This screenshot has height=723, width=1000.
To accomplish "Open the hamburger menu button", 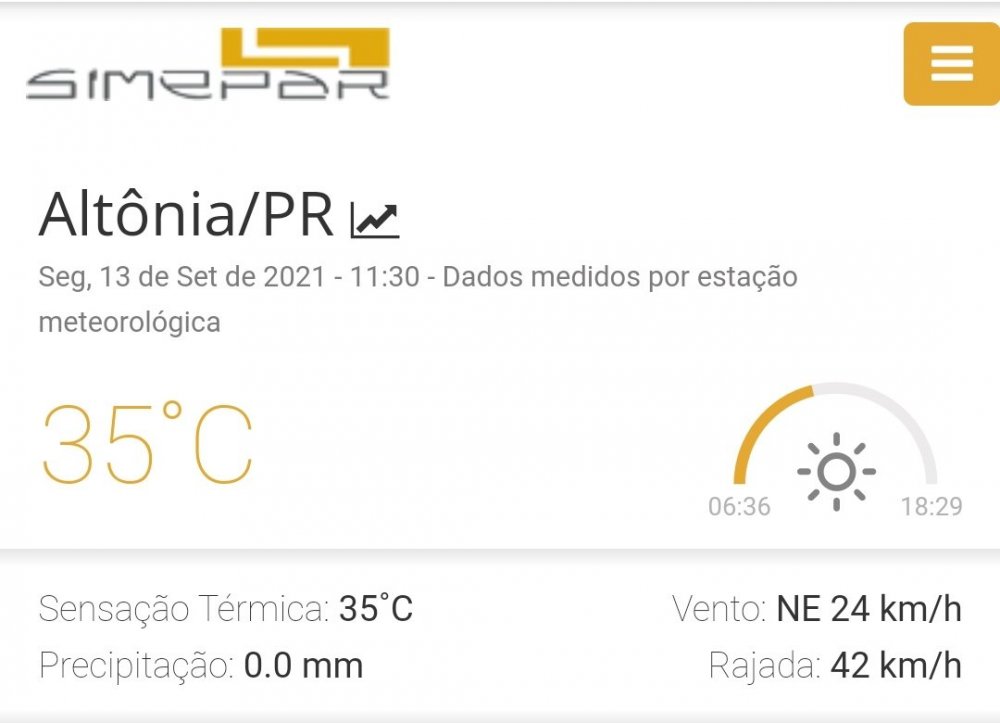I will point(951,64).
